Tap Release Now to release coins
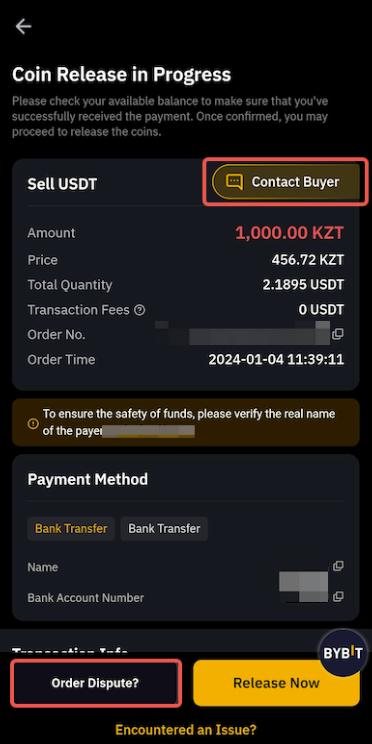The height and width of the screenshot is (744, 372). point(276,683)
